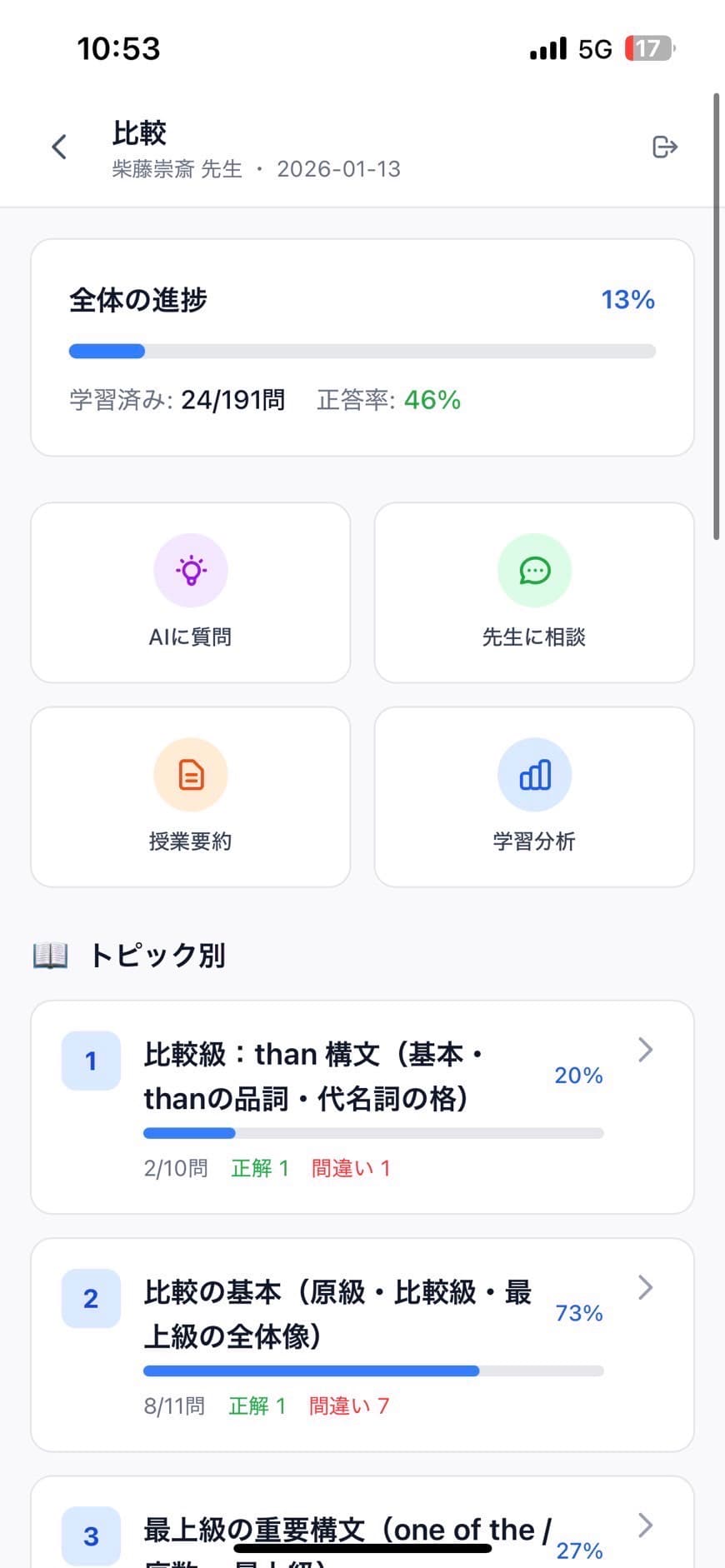Viewport: 725px width, 1568px height.
Task: Tap the back arrow next to 比較
Action: pos(57,147)
